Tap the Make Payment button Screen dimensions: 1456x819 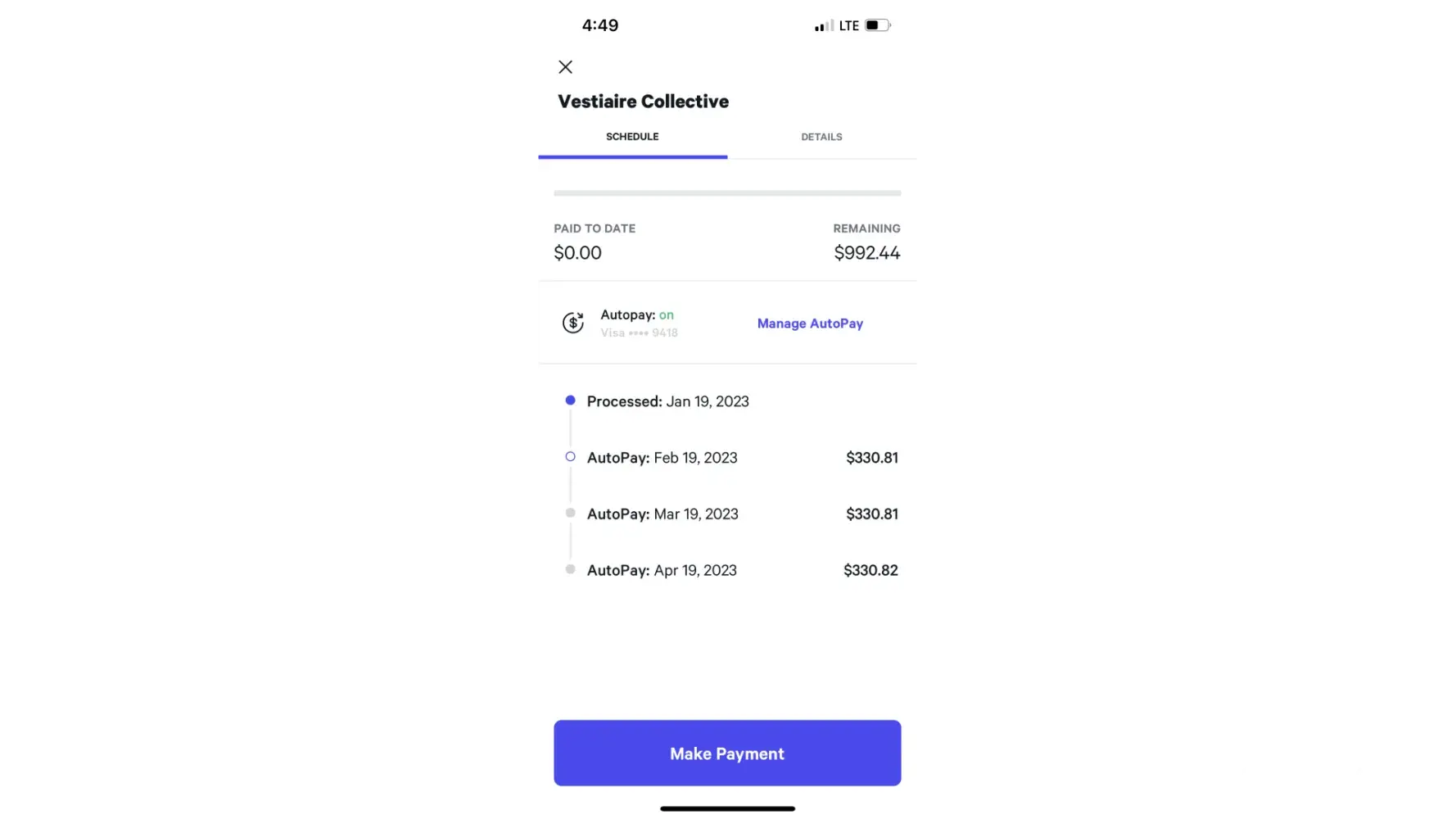click(727, 753)
